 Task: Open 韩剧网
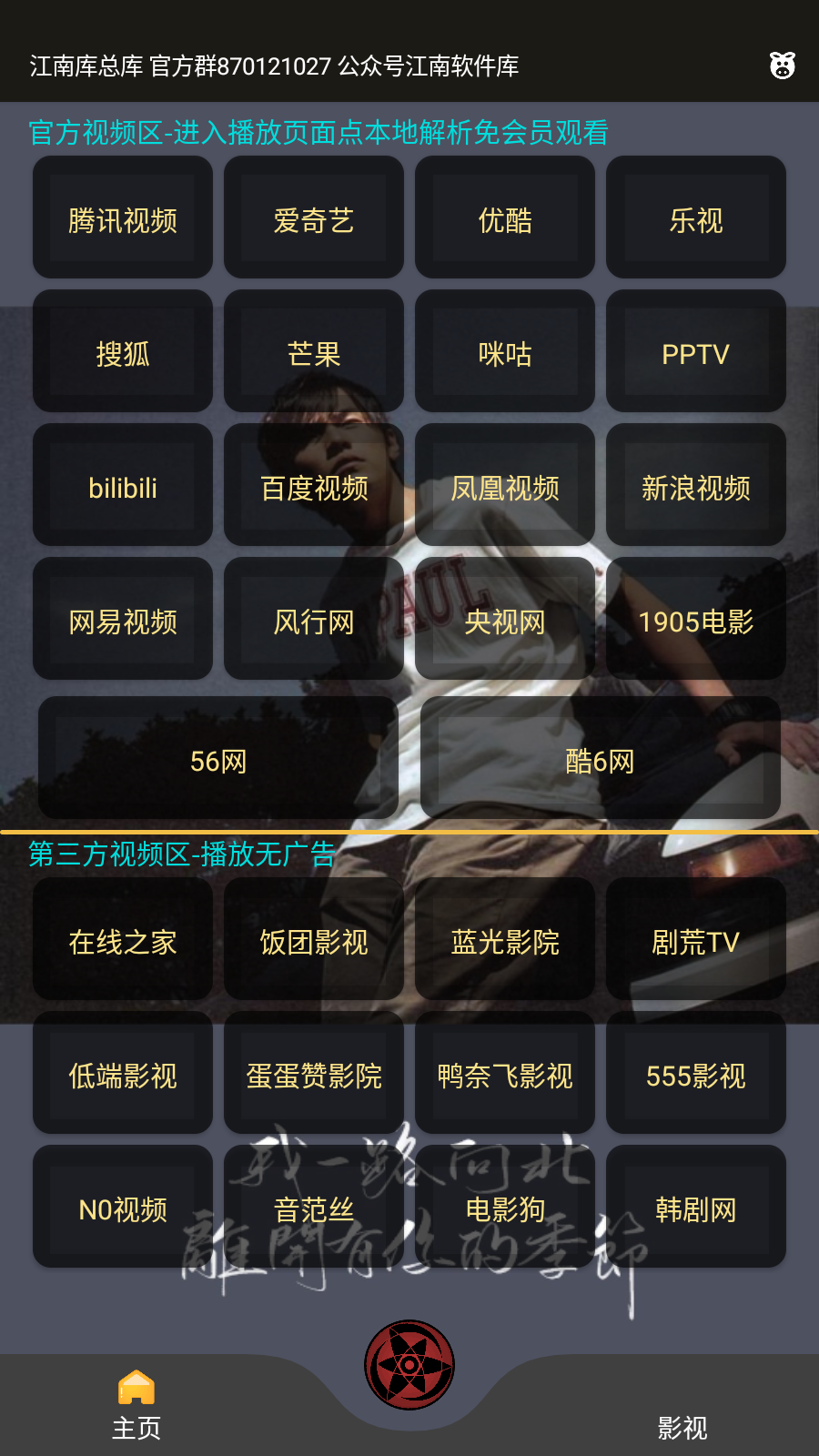tap(696, 1208)
